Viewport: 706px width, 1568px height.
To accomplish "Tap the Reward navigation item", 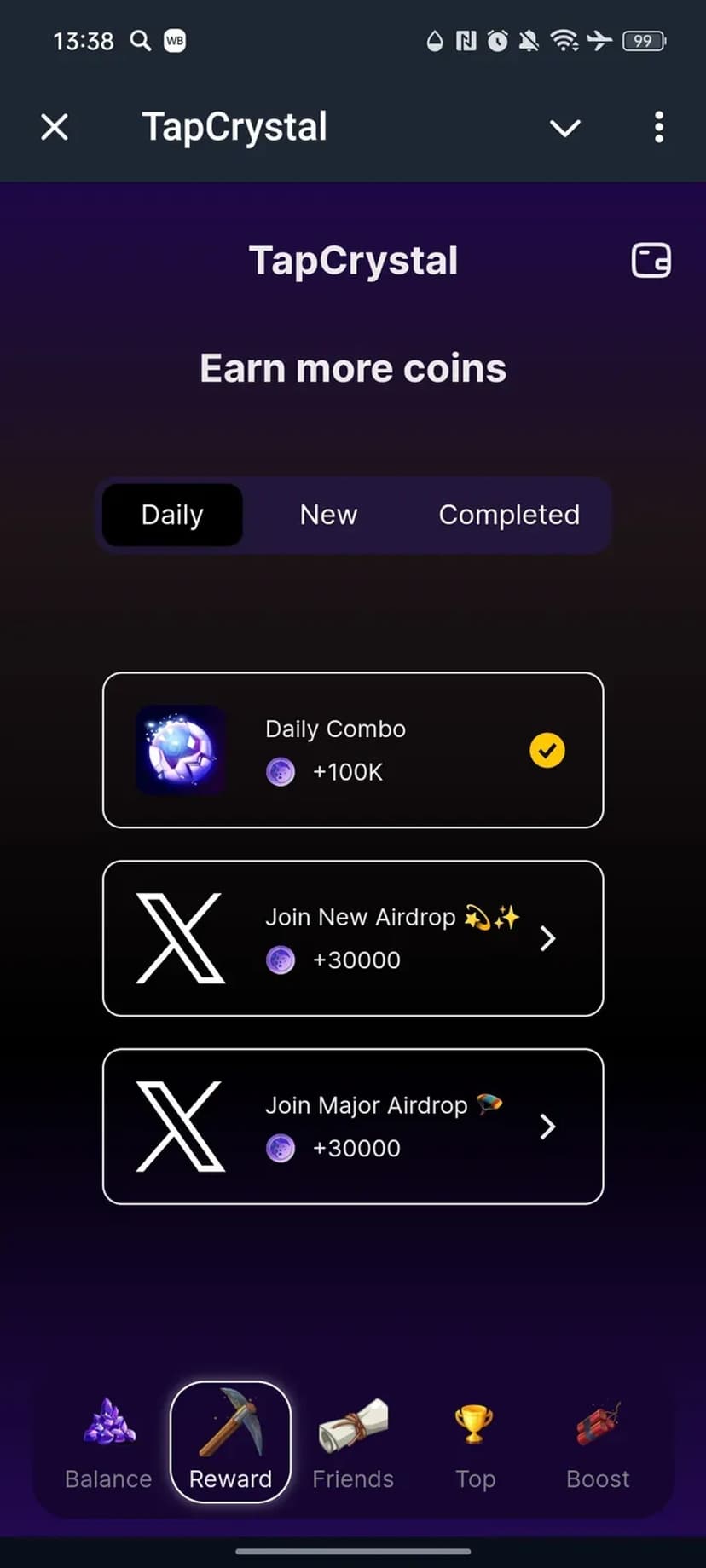I will pos(230,1444).
